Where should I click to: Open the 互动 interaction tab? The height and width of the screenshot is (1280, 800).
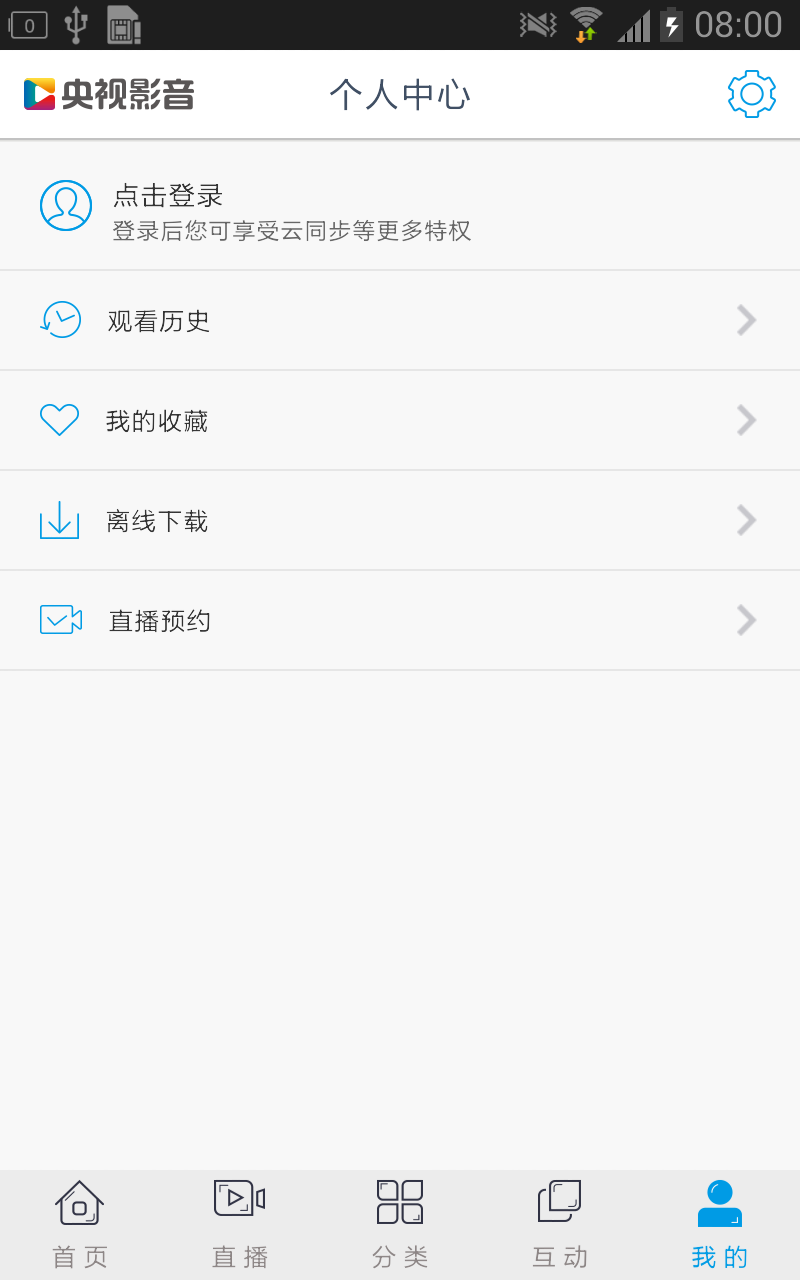coord(560,1224)
